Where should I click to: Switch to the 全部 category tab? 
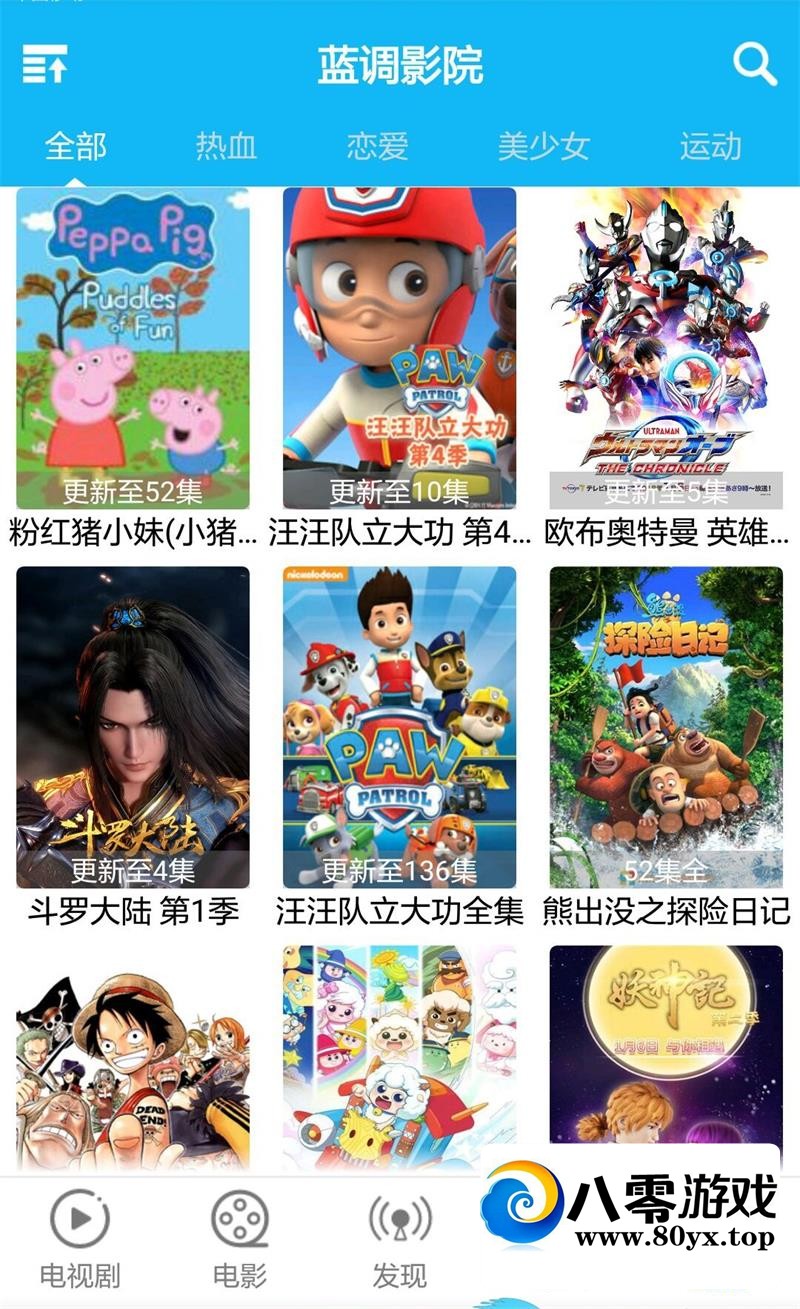[76, 146]
